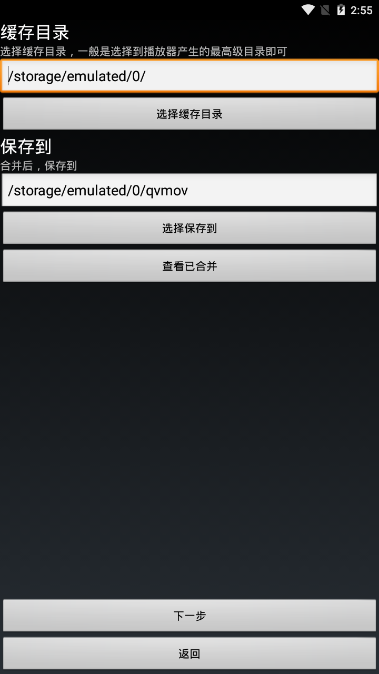Continue with the 下一步 button
This screenshot has width=379, height=674.
tap(190, 616)
